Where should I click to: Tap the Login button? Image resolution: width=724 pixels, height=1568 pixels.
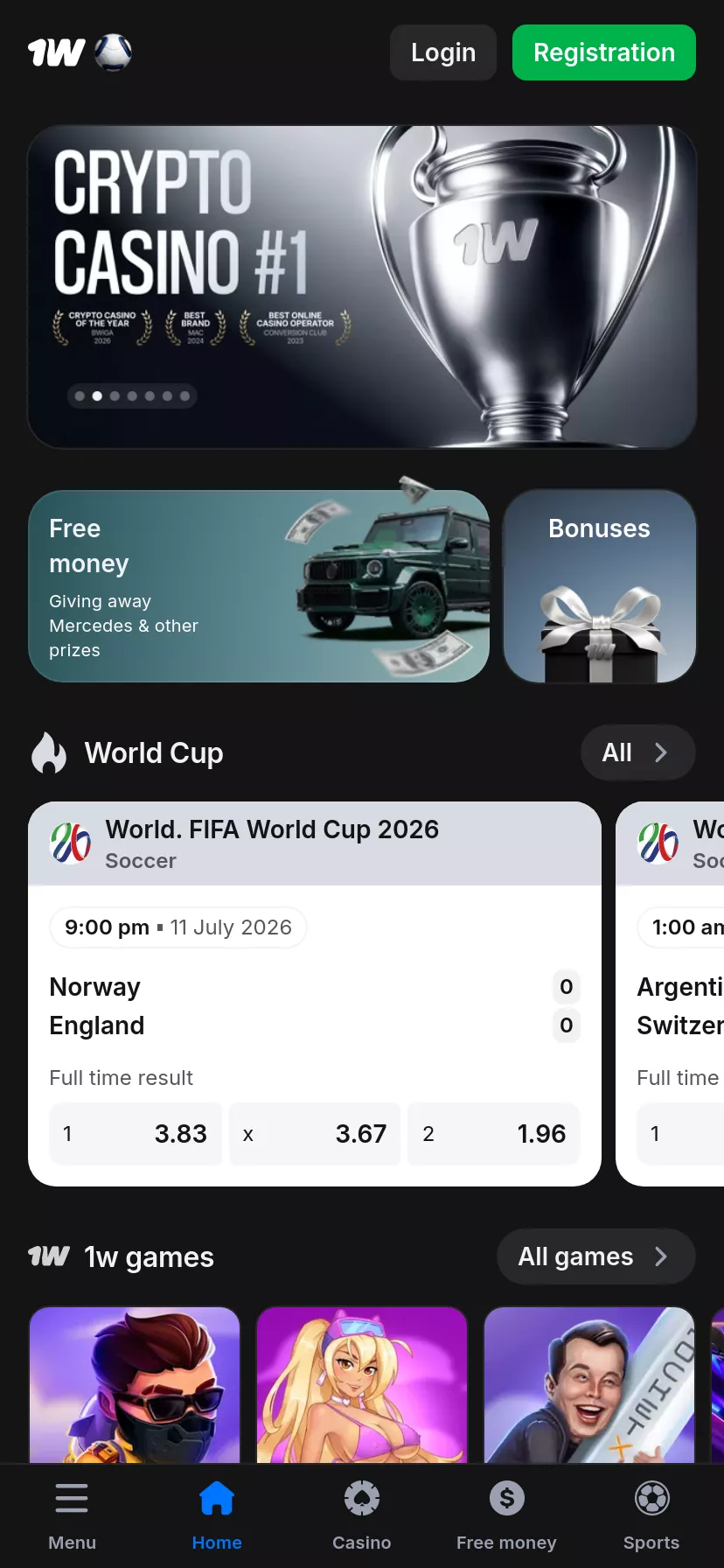443,52
